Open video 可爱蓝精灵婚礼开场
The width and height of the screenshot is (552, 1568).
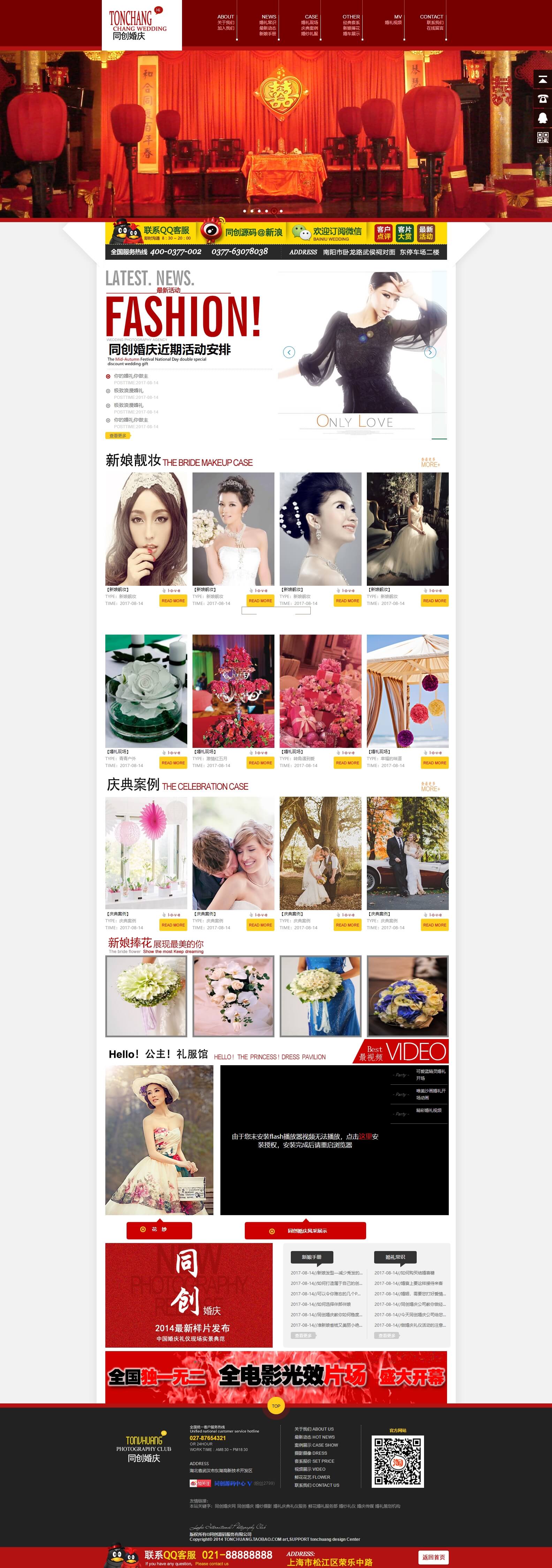tap(430, 1074)
